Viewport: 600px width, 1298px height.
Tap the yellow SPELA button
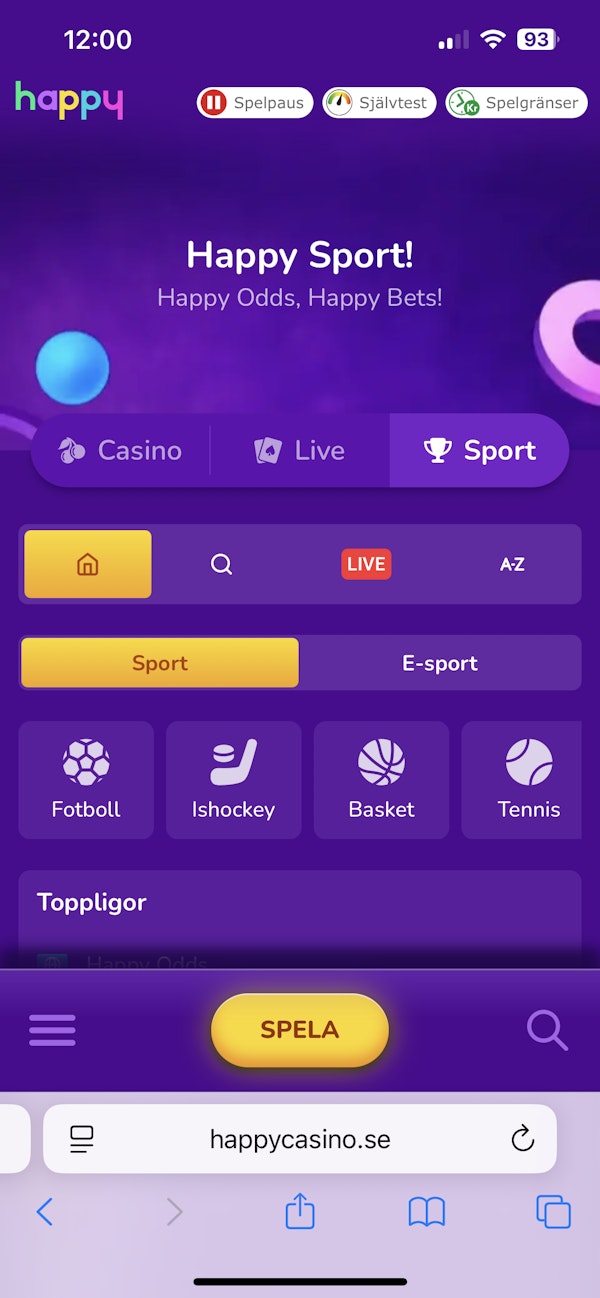coord(300,1029)
